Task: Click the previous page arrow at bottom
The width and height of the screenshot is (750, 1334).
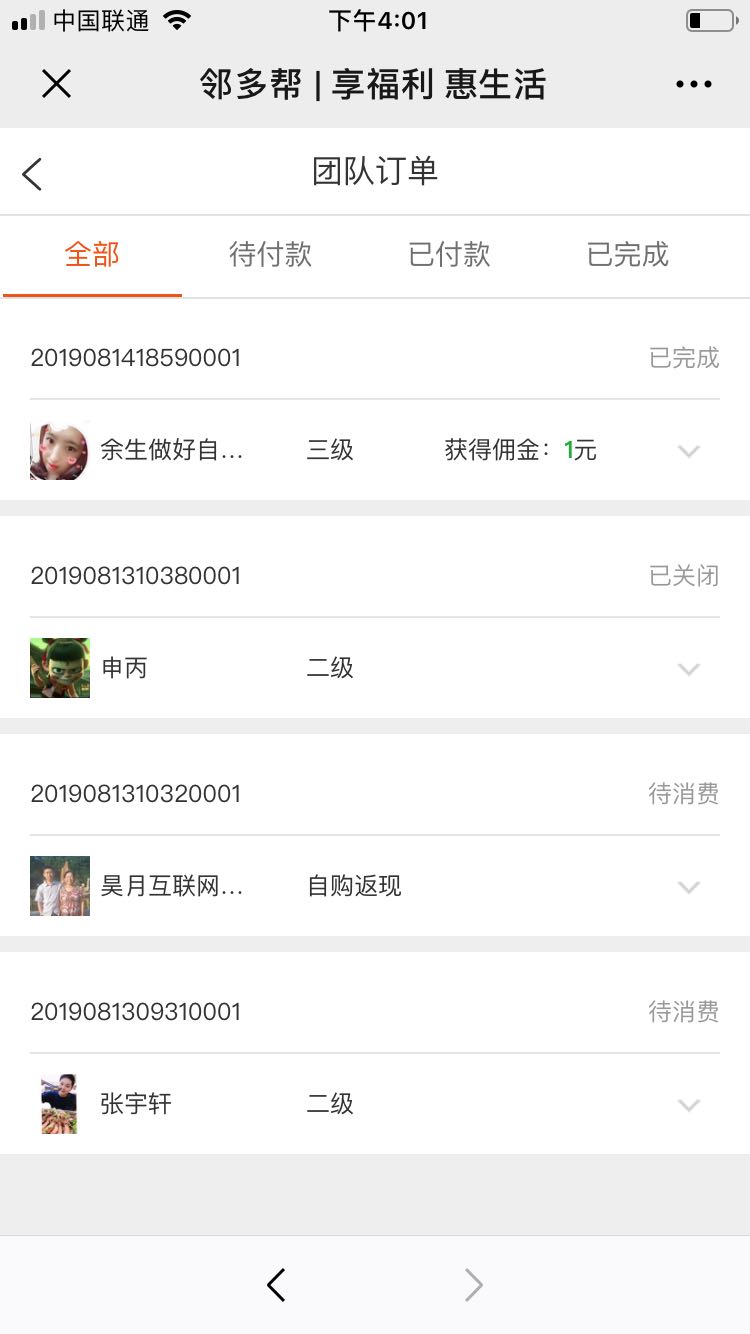Action: [276, 1285]
